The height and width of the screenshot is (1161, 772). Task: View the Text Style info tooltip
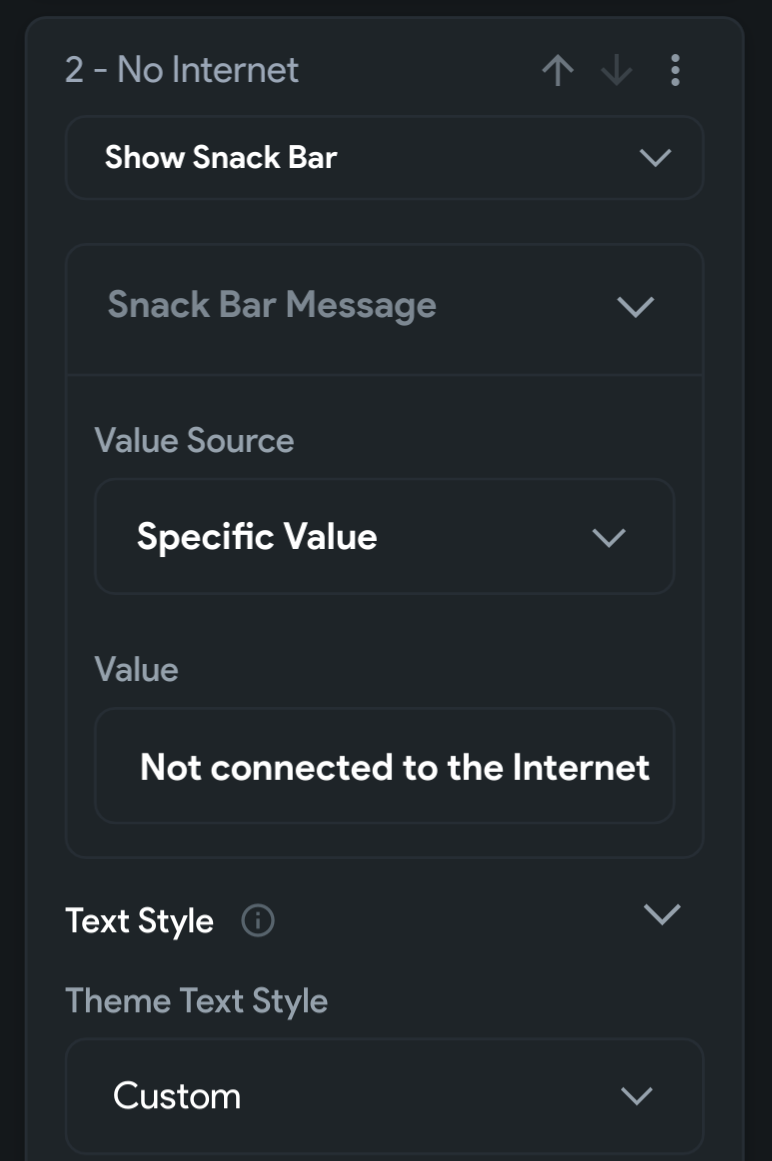(258, 921)
